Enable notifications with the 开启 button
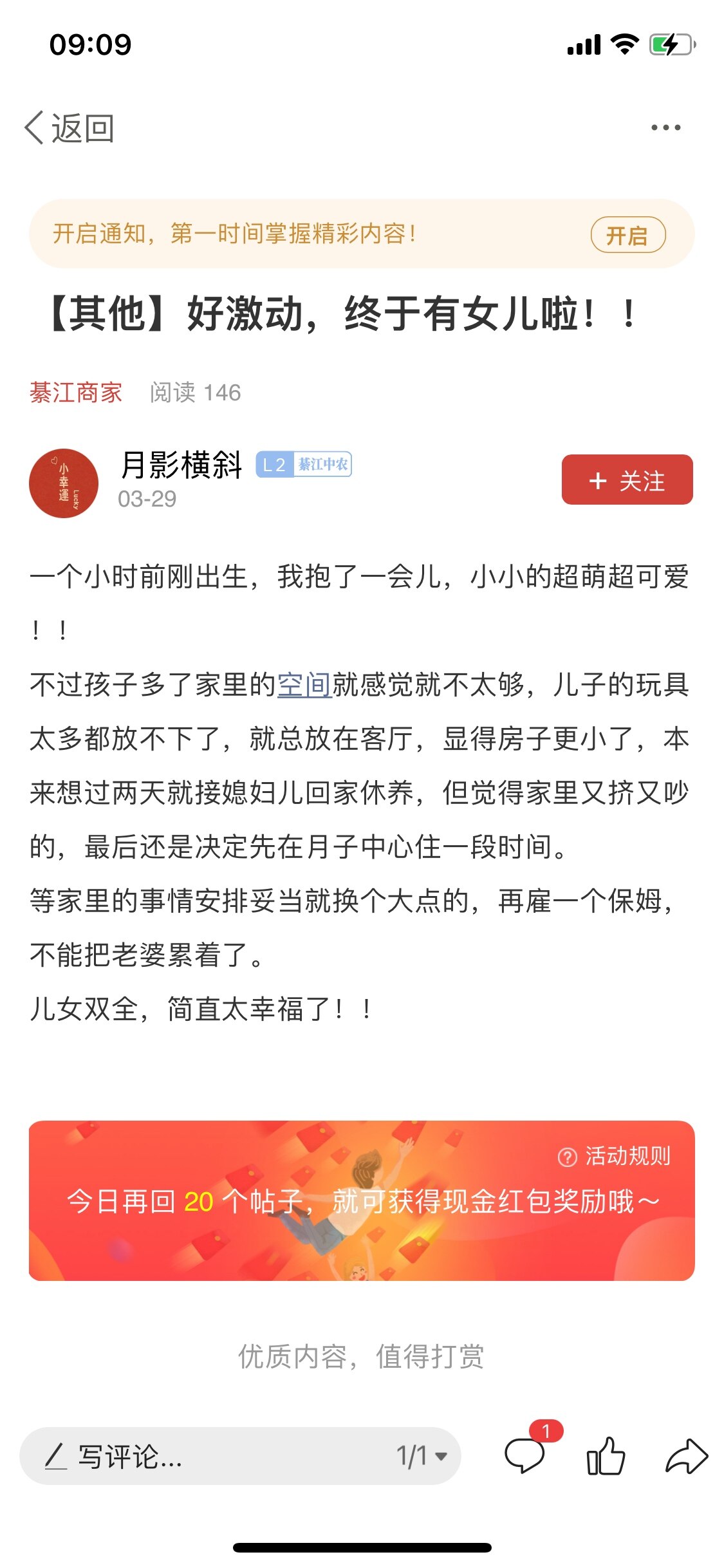724x1568 pixels. (627, 235)
